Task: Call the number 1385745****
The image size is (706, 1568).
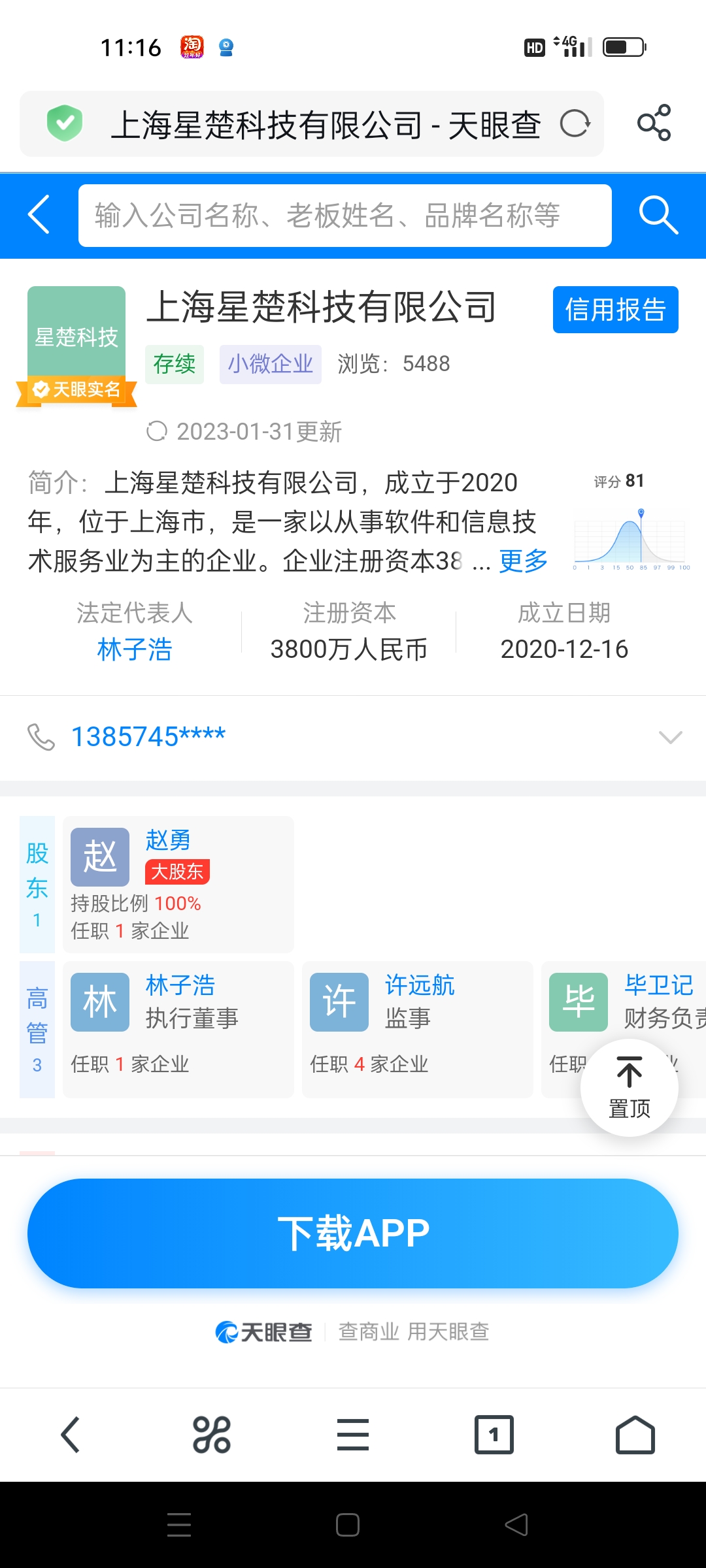Action: pos(148,737)
